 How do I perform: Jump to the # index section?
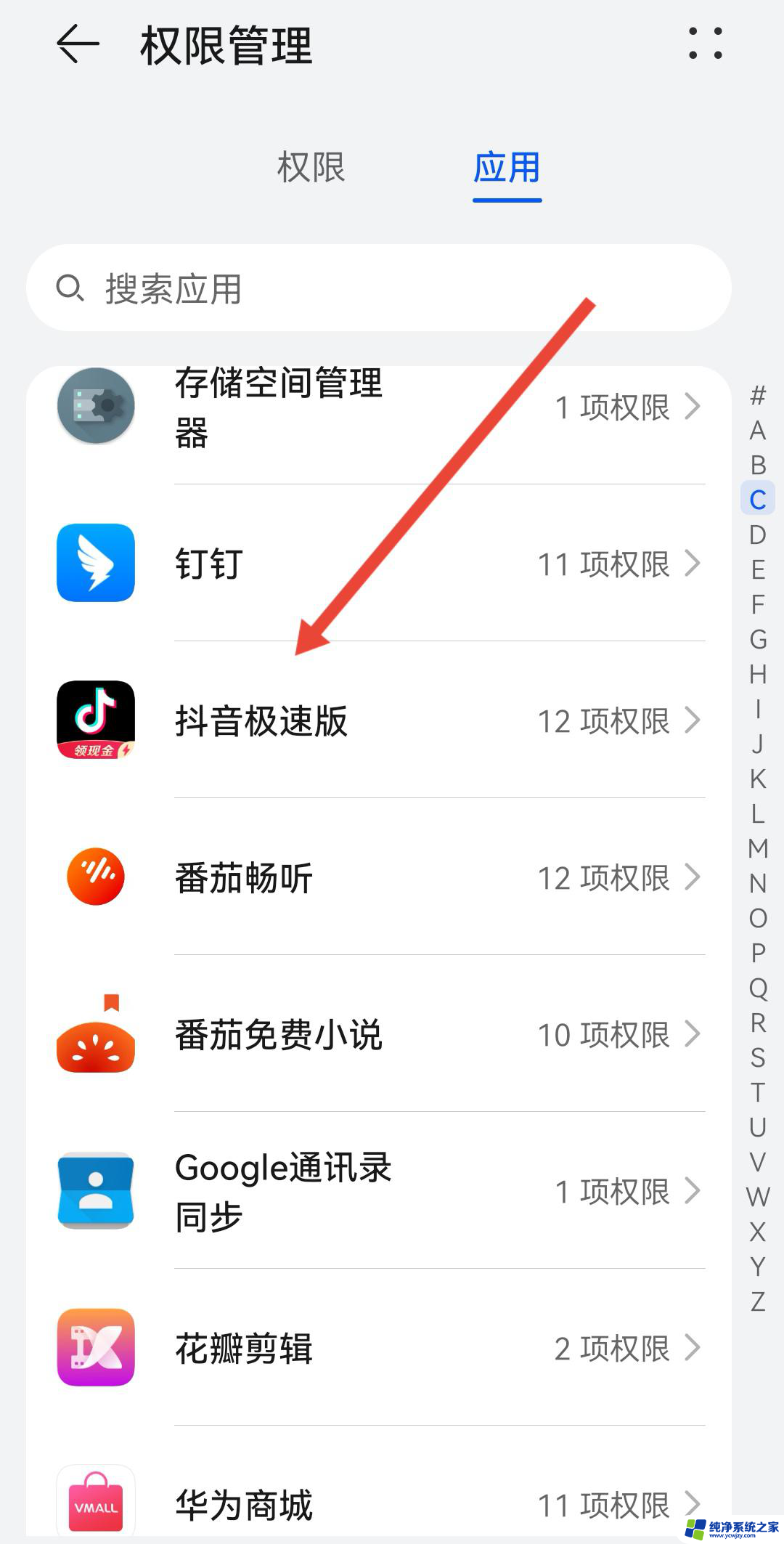758,396
